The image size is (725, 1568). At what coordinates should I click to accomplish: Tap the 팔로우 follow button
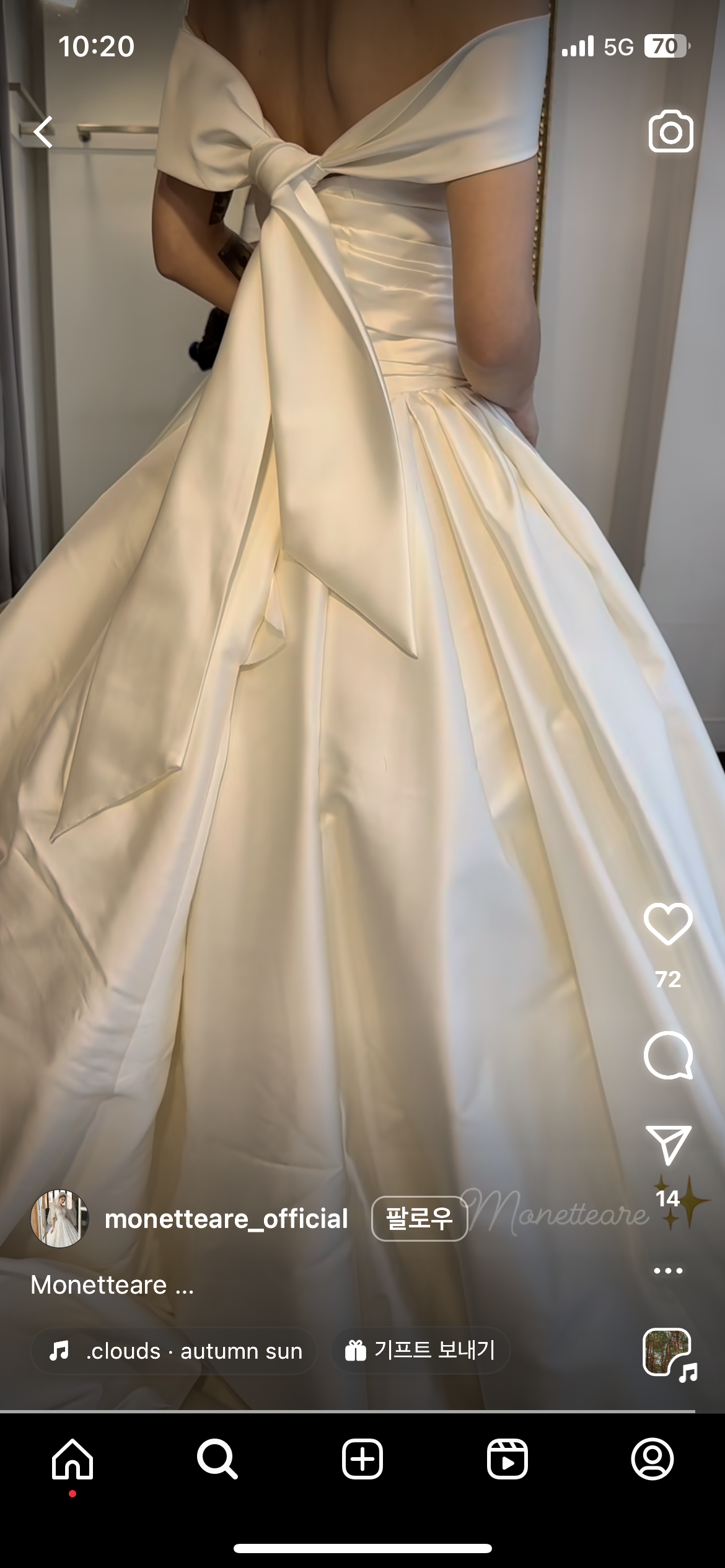pyautogui.click(x=419, y=1219)
